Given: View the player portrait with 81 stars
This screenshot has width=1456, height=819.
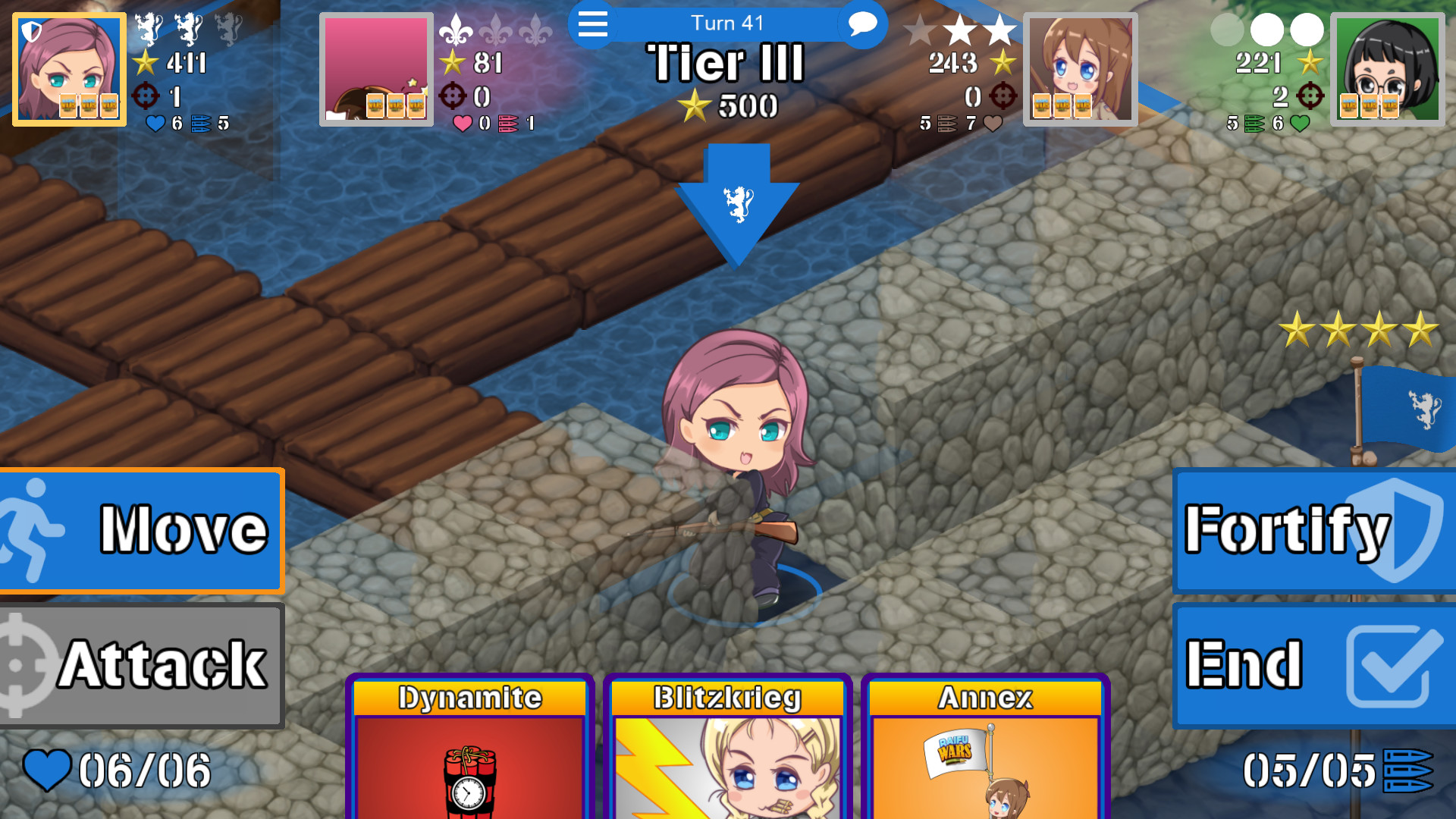Looking at the screenshot, I should click(x=376, y=69).
